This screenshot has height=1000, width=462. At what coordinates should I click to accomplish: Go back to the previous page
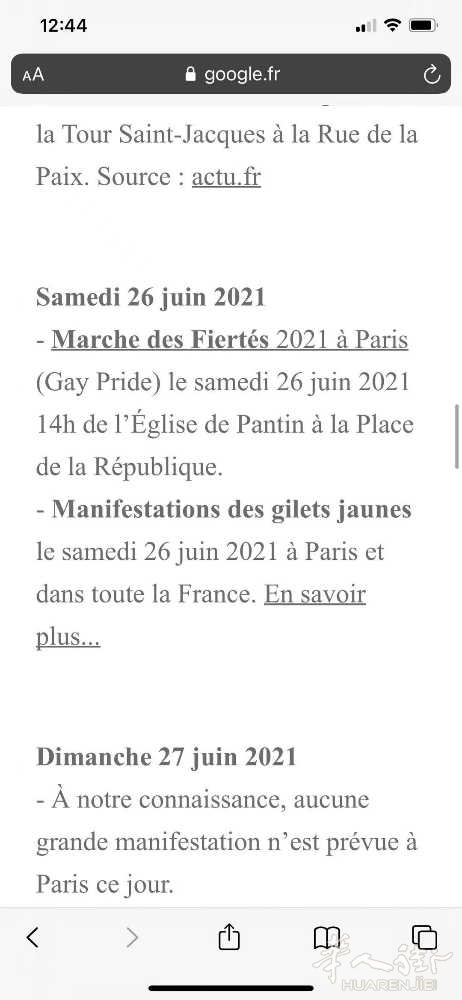coord(33,938)
